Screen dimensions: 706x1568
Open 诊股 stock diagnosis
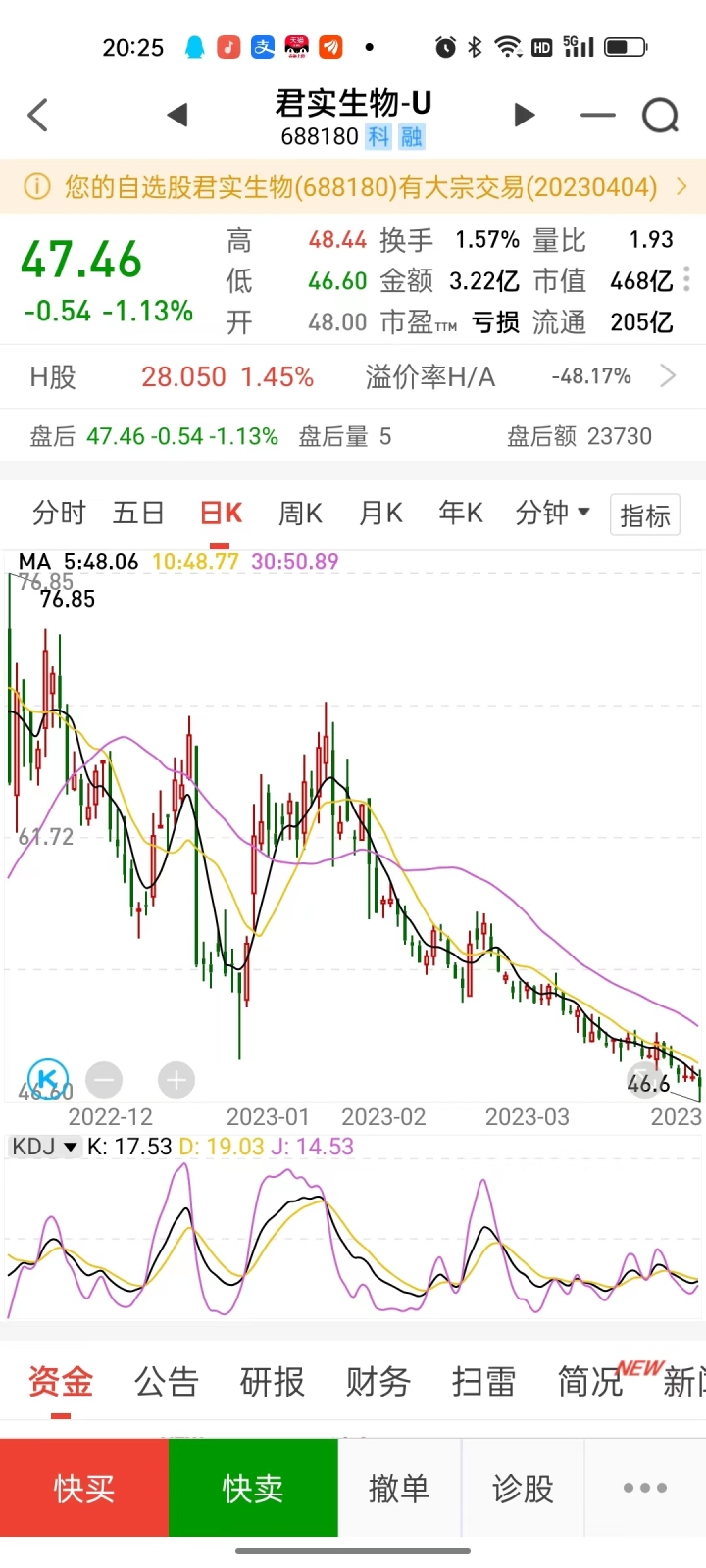(523, 1488)
